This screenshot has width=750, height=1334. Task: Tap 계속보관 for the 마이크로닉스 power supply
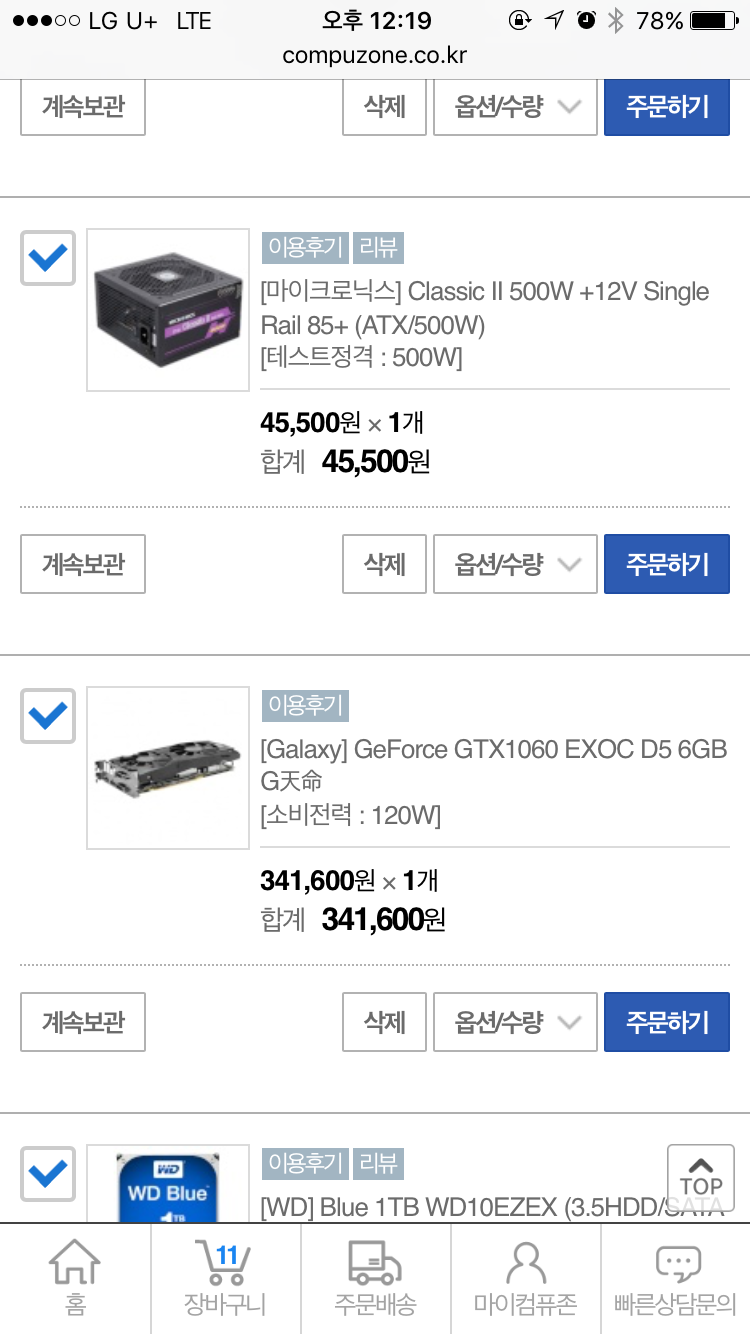click(83, 564)
